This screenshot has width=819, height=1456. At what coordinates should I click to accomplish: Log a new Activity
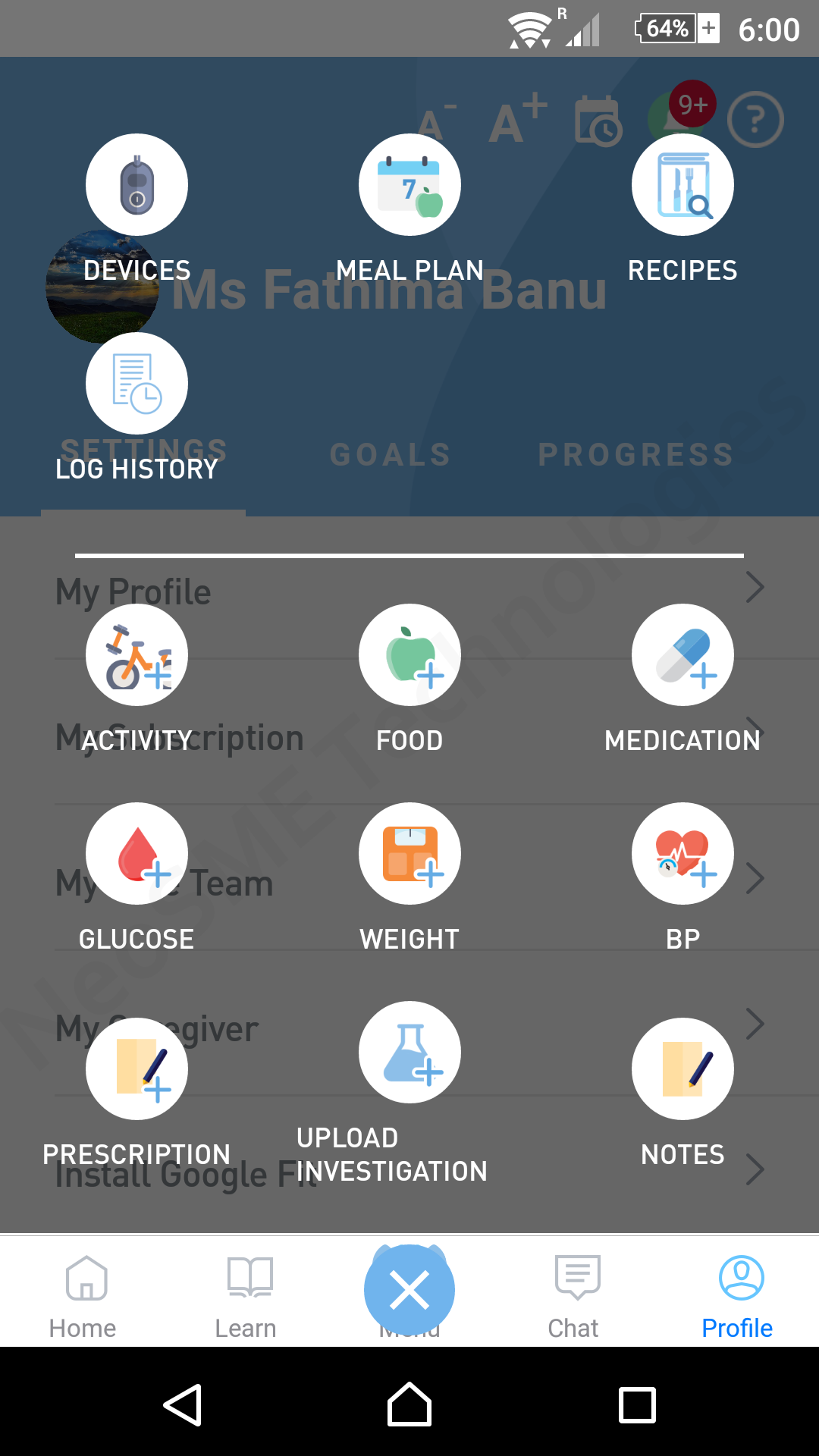tap(136, 655)
